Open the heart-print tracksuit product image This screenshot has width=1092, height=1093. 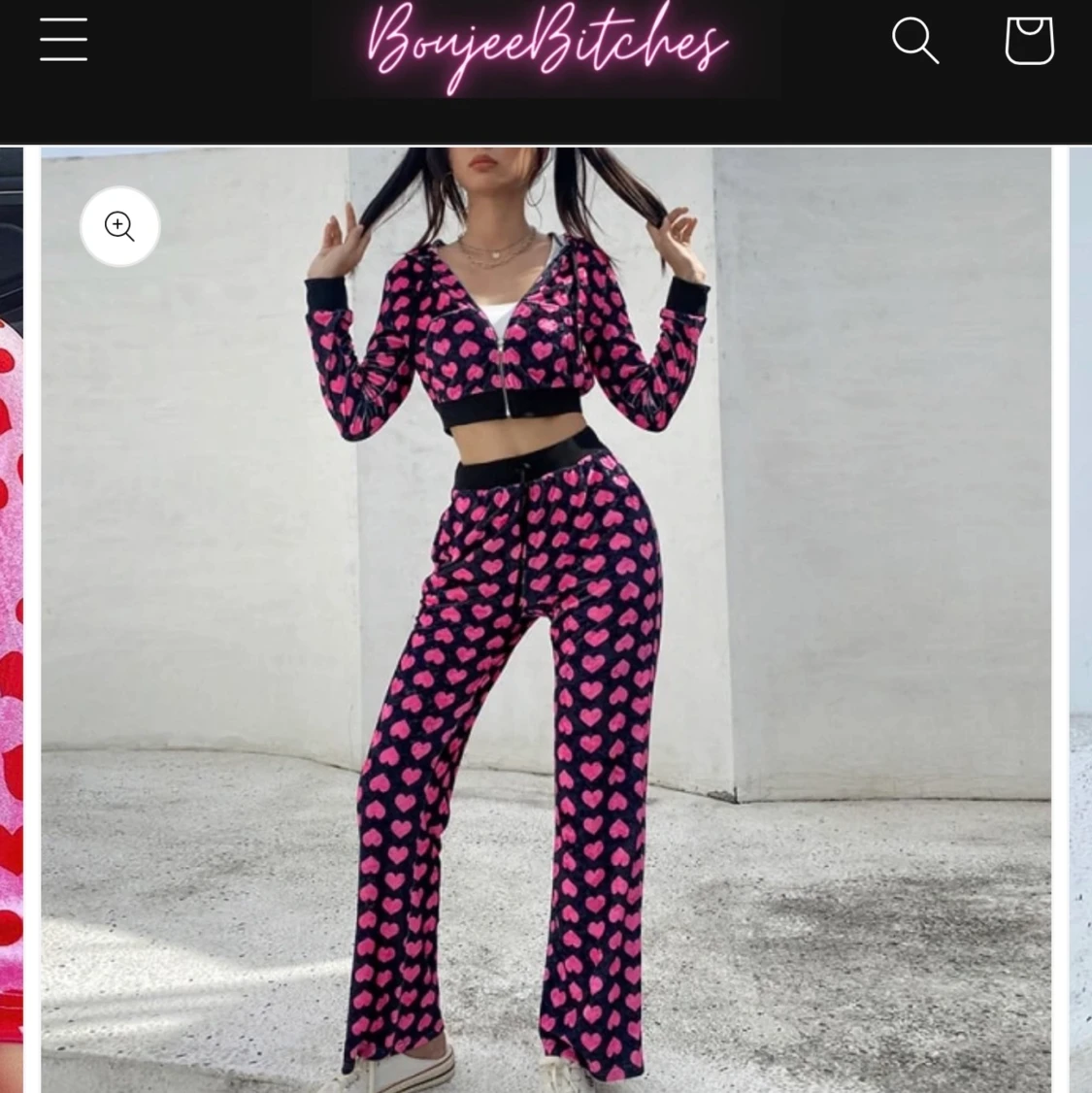[546, 619]
